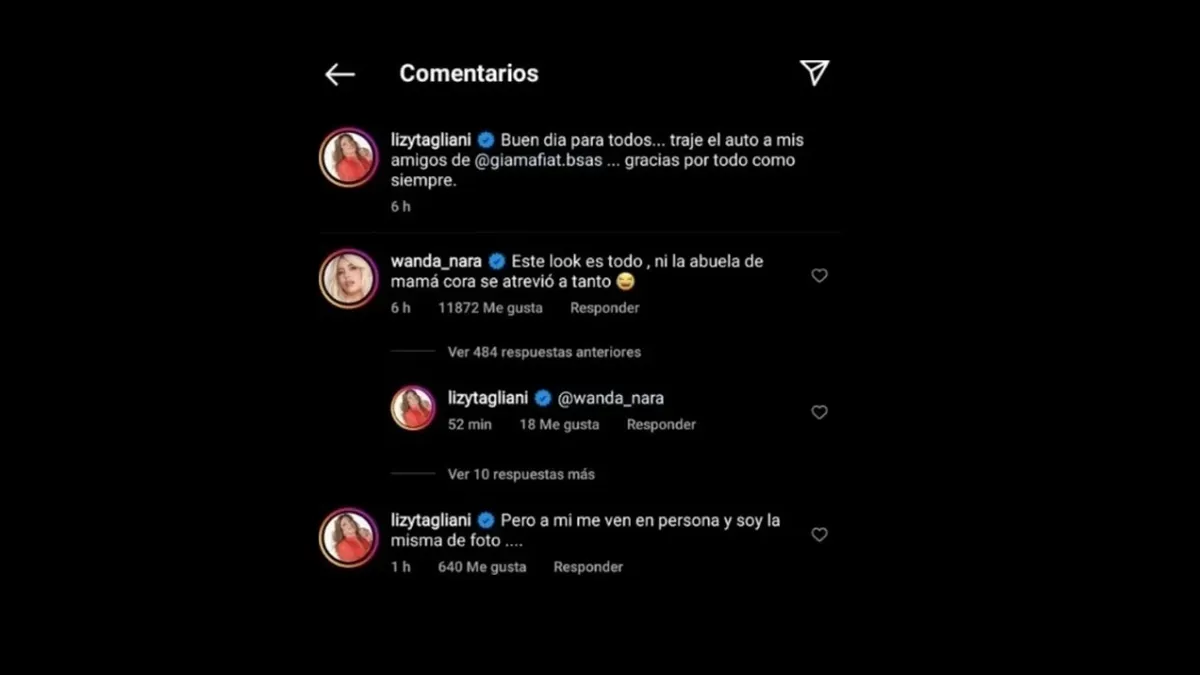
Task: Reply to lizytagliani's 52 min comment
Action: point(661,425)
